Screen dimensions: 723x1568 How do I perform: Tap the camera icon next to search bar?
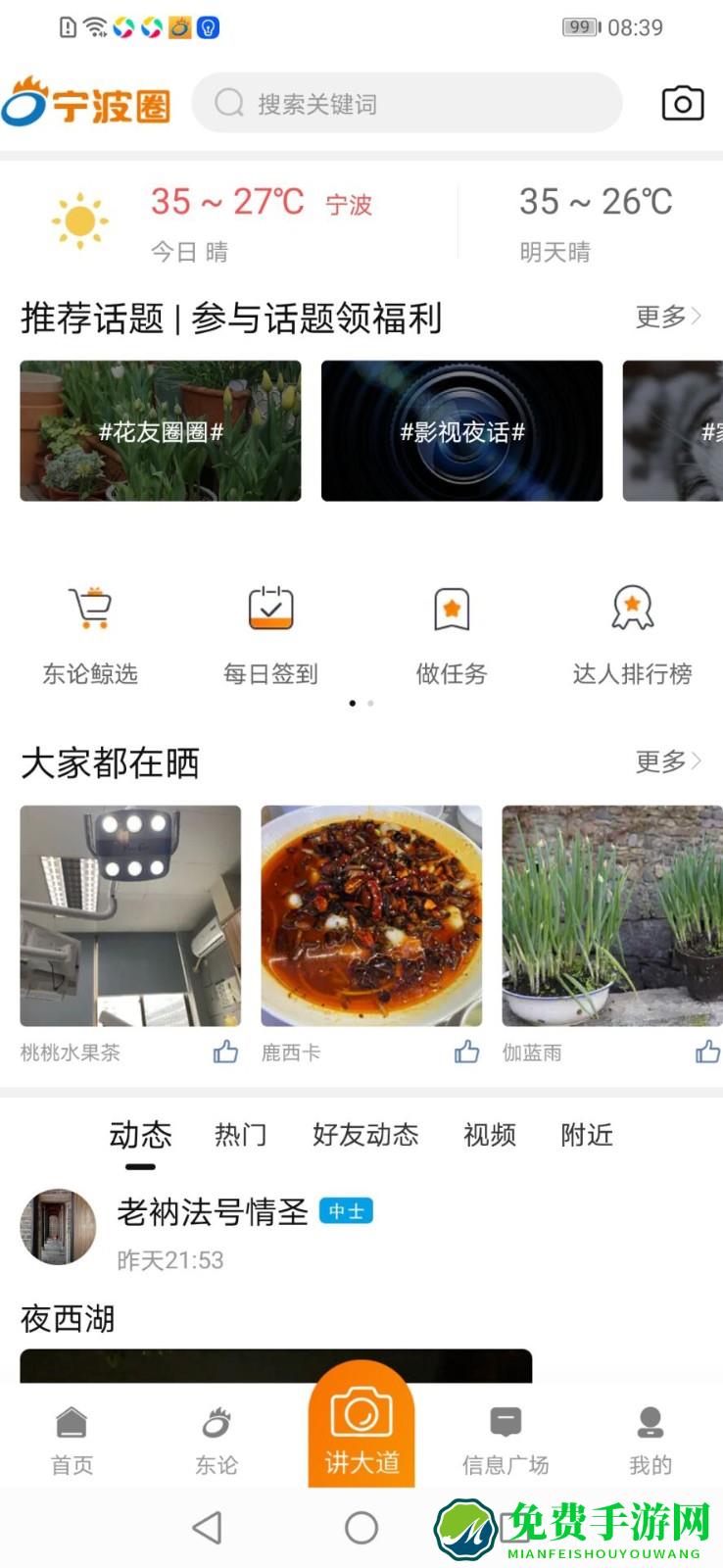(683, 103)
